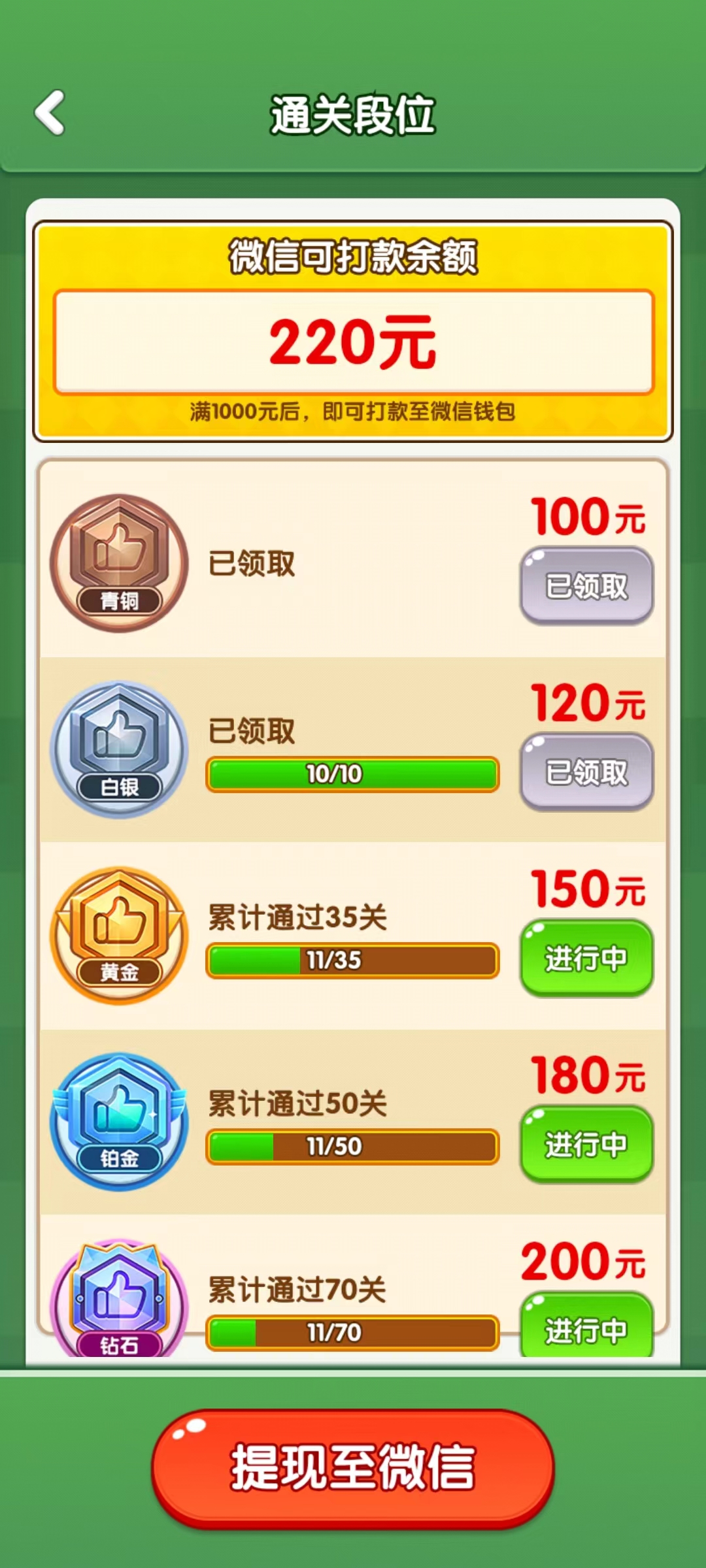Tap 已领取 button for the 120元 silver reward
This screenshot has width=706, height=1568.
(x=586, y=772)
